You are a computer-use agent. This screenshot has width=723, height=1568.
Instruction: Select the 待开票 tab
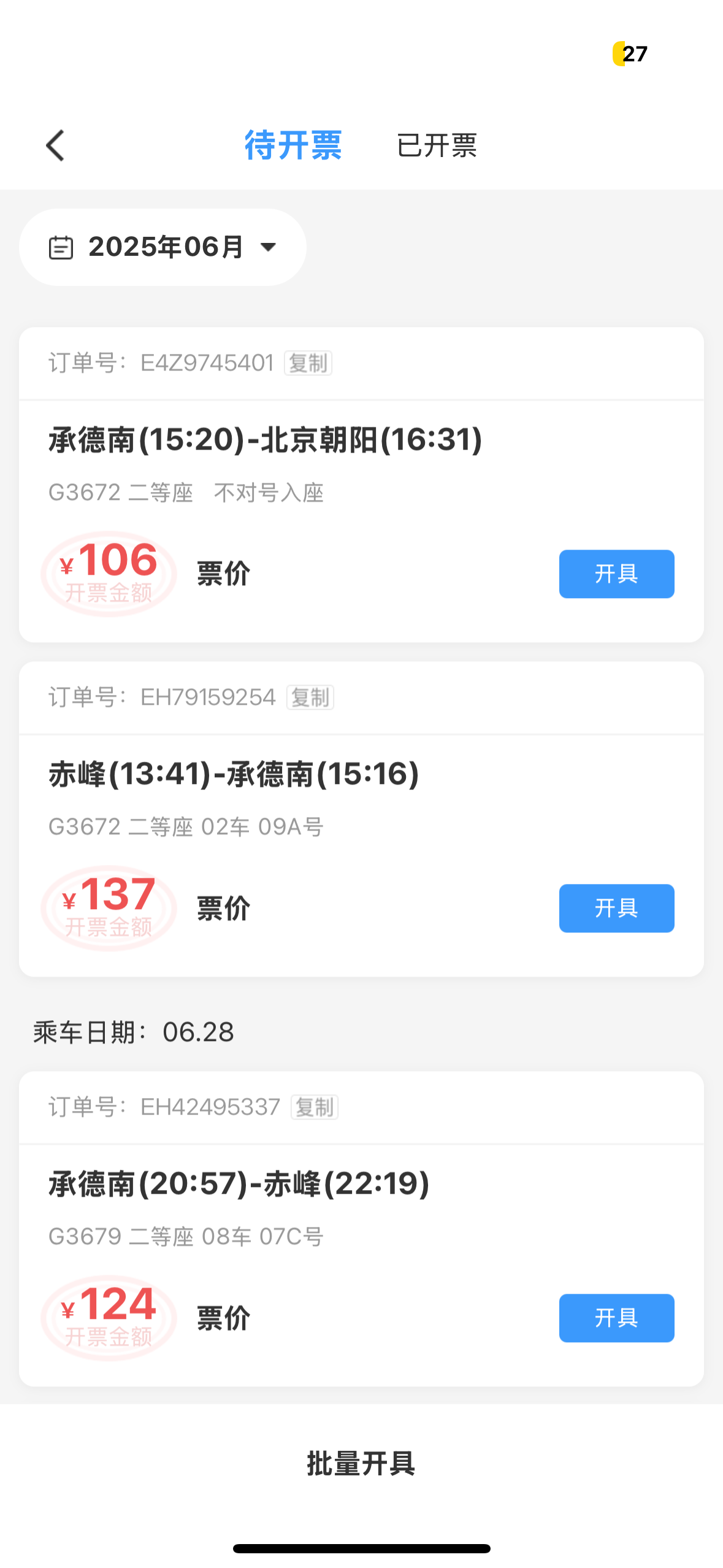pos(293,145)
